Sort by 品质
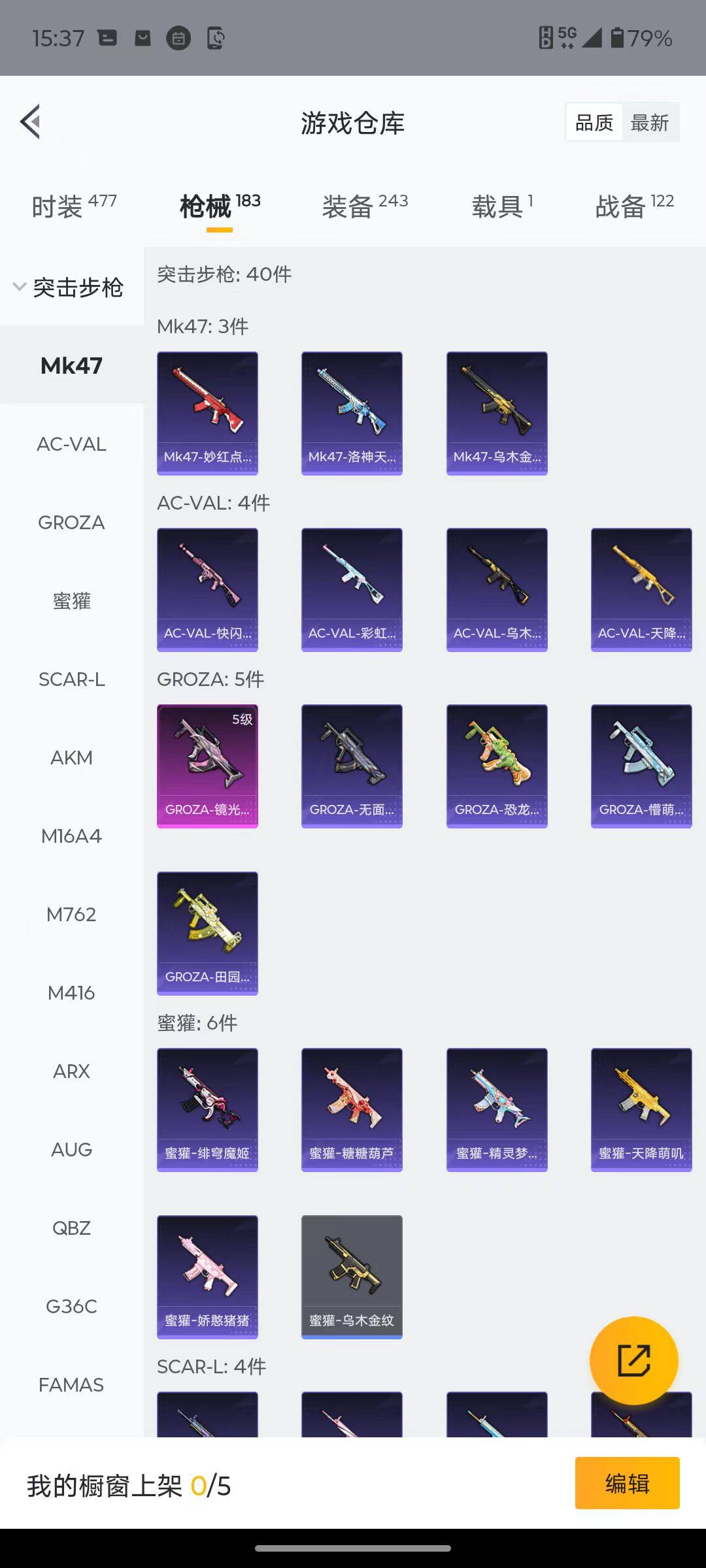This screenshot has width=706, height=1568. pyautogui.click(x=594, y=122)
